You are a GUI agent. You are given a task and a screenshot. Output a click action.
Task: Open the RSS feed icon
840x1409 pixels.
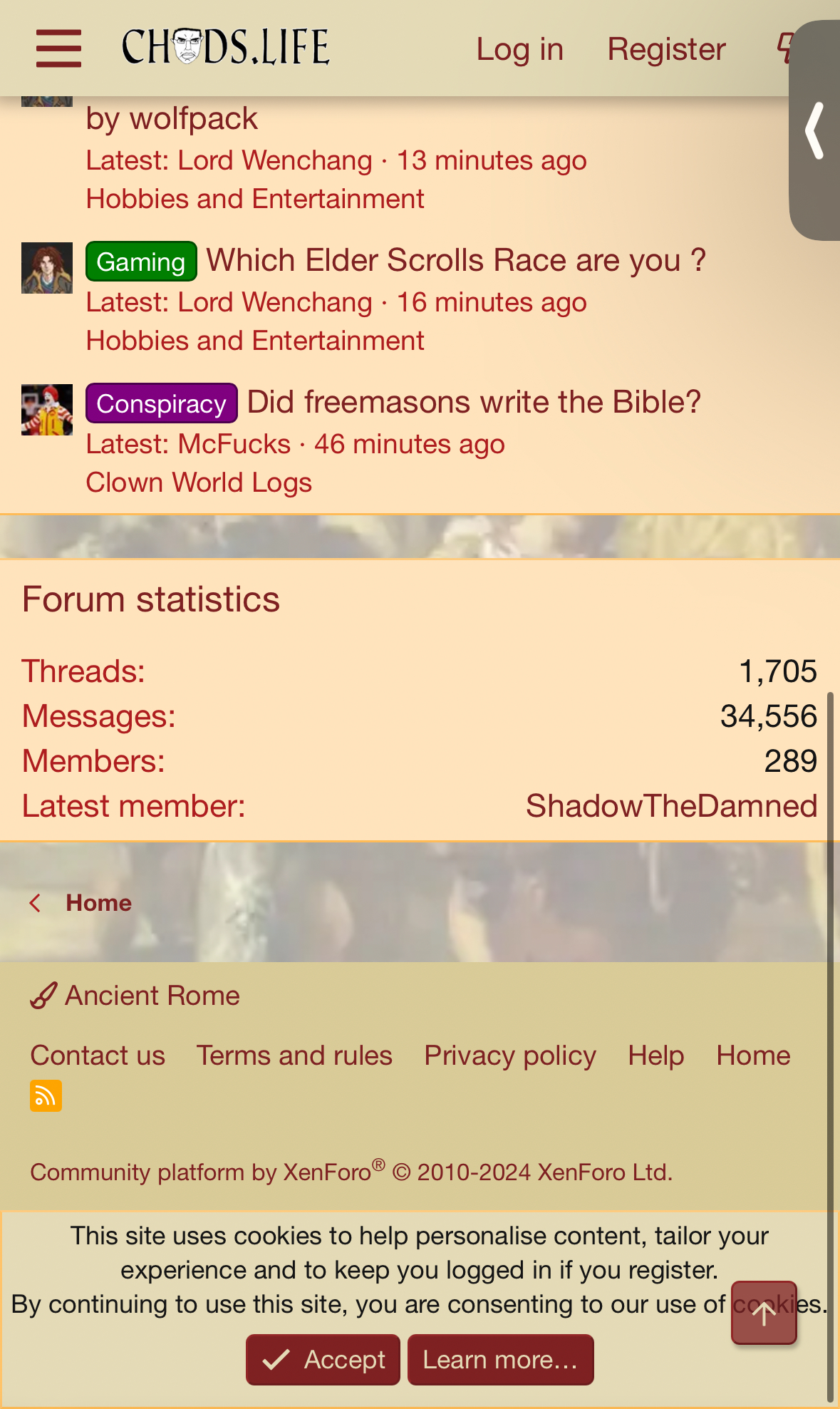click(46, 1095)
